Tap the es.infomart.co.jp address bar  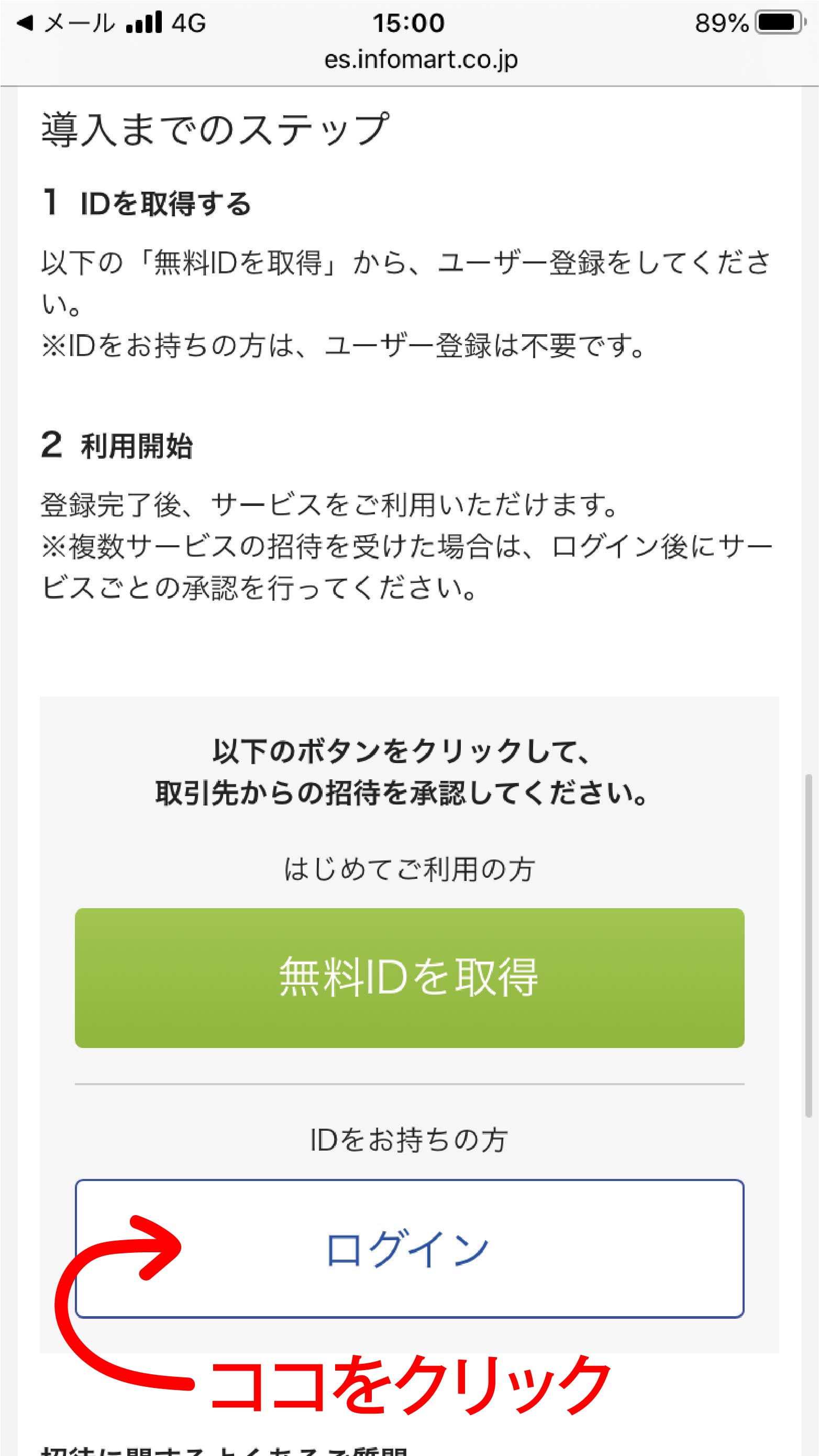click(420, 59)
